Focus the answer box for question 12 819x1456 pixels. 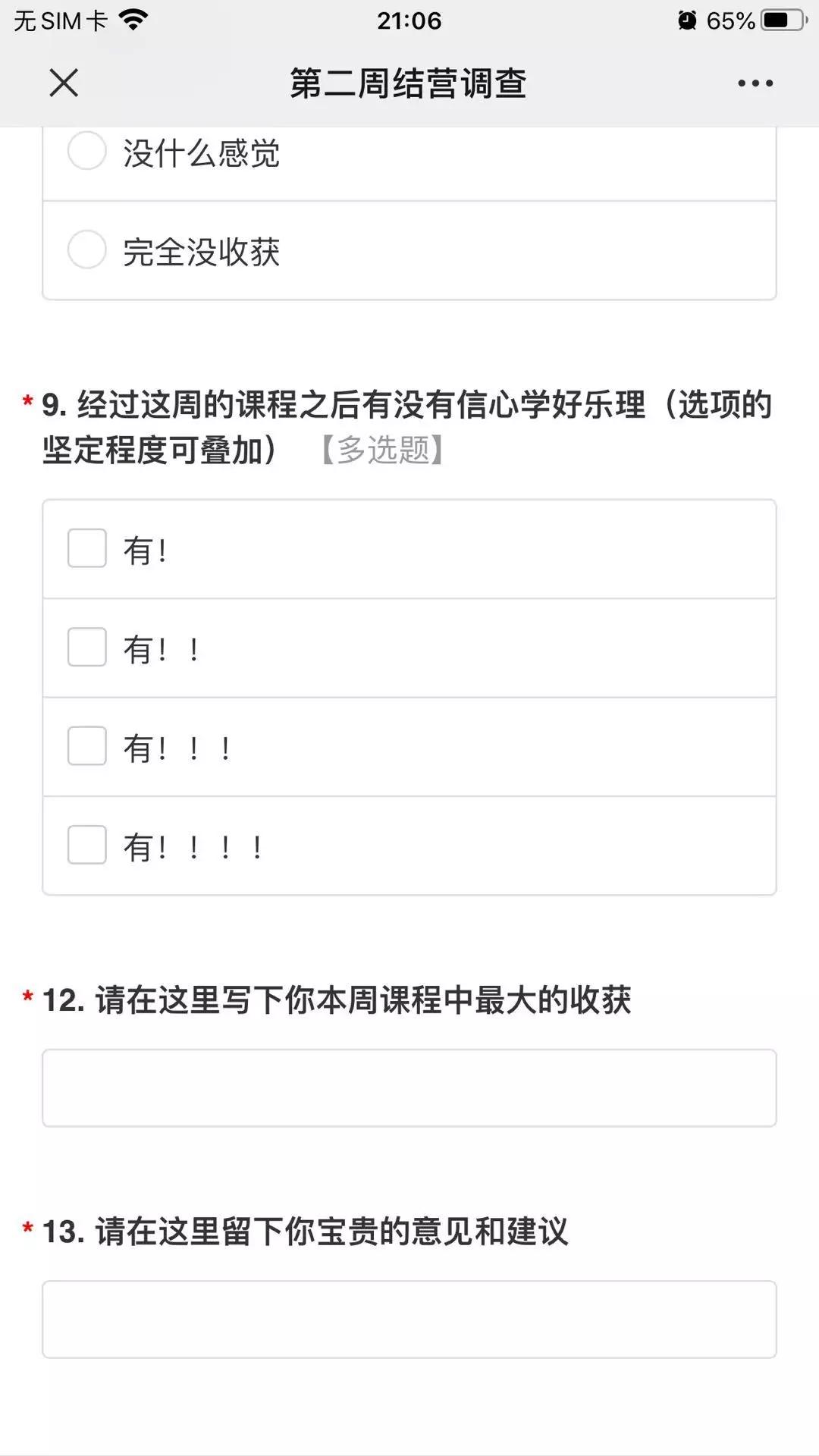click(409, 1087)
